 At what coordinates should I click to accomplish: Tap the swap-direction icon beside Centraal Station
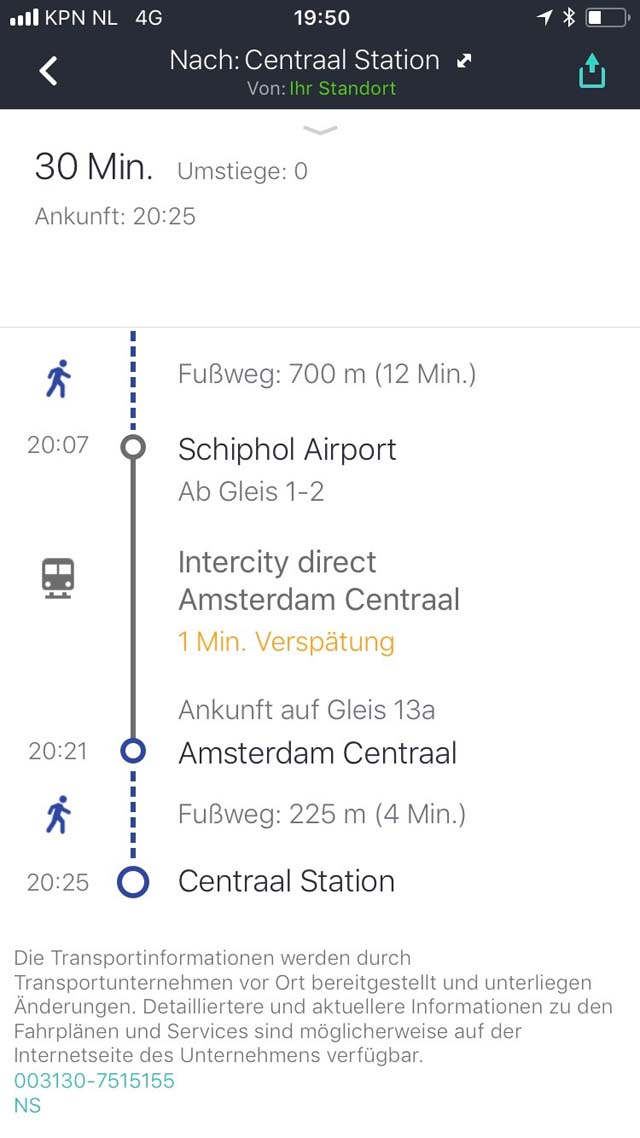[x=464, y=61]
